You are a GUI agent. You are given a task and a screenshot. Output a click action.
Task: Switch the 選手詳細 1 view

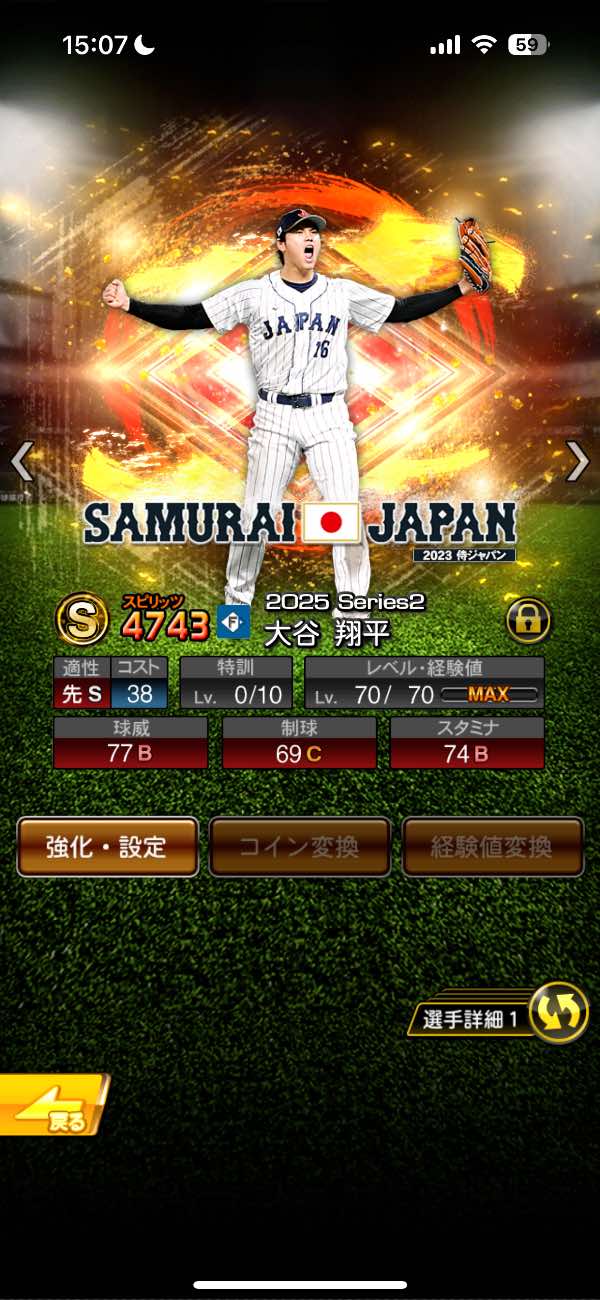point(556,1014)
